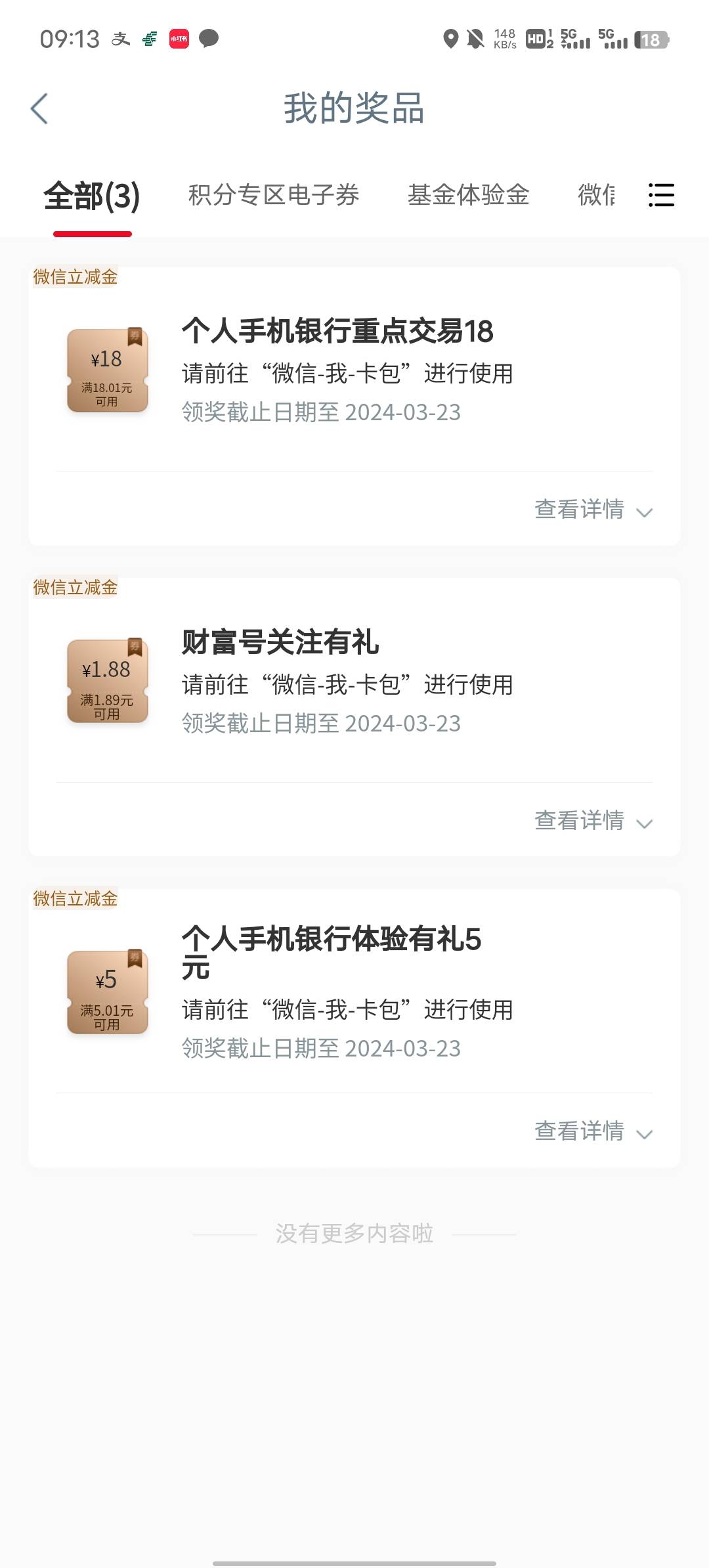Switch to 基金体验金 tab

point(468,195)
